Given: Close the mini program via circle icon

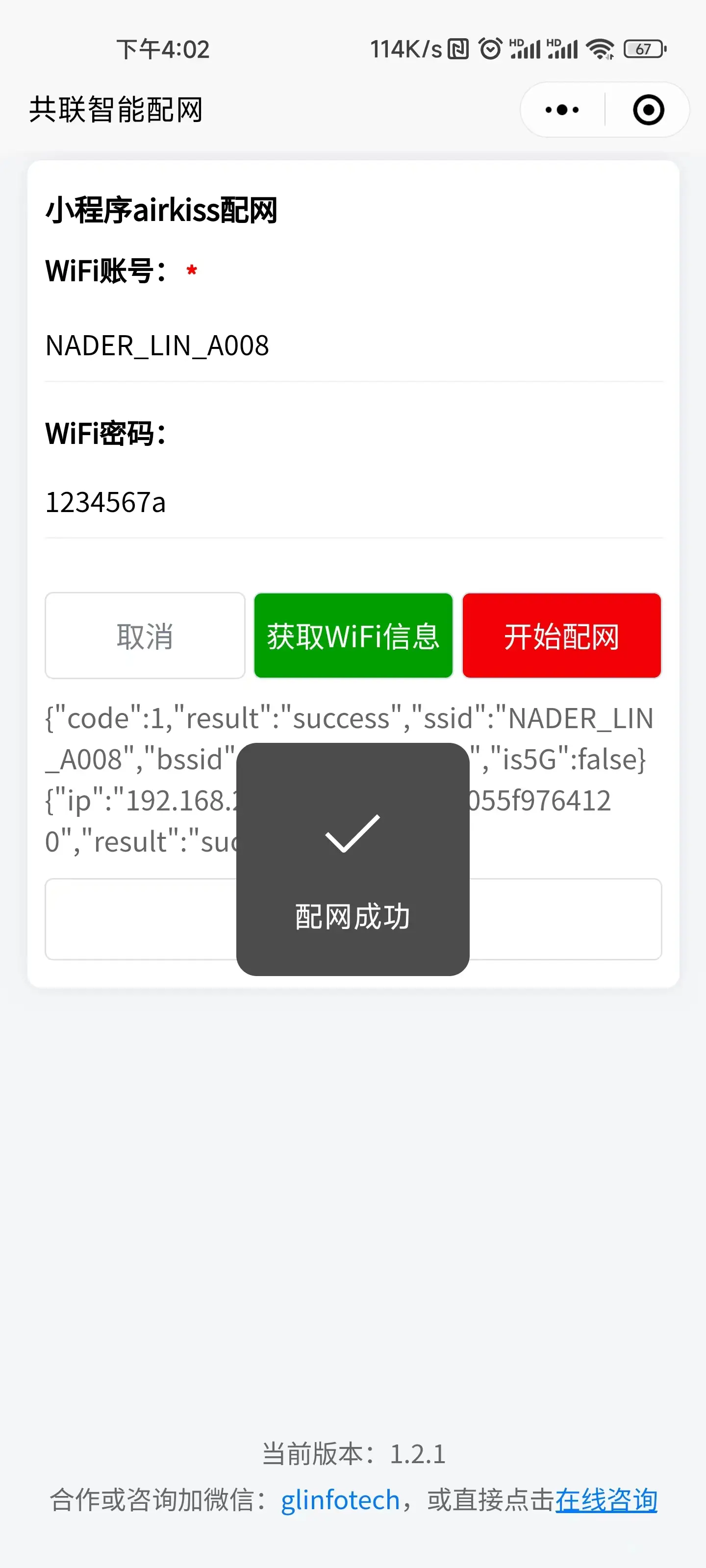Looking at the screenshot, I should tap(648, 110).
